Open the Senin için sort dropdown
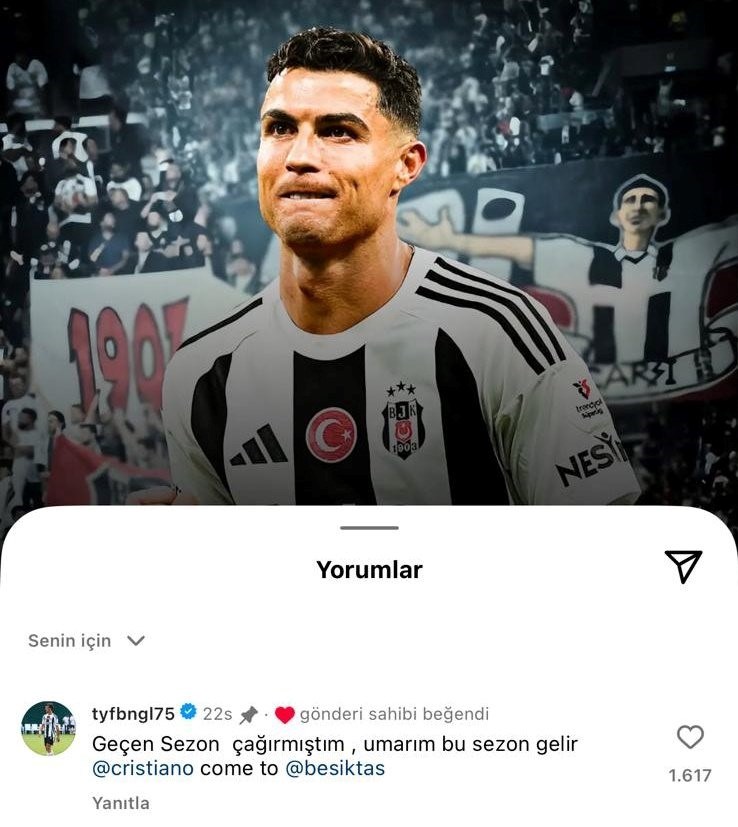This screenshot has height=827, width=738. click(87, 641)
